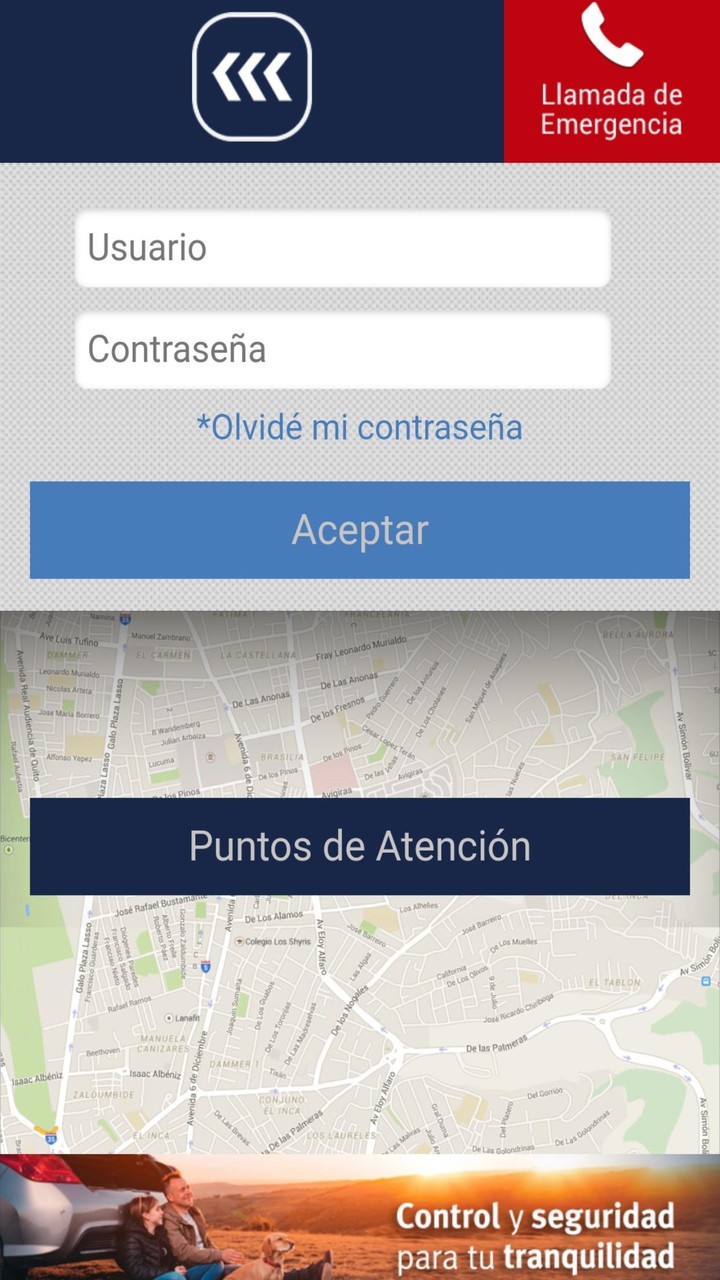Screen dimensions: 720x1280
Task: Select the Contraseña password field
Action: pyautogui.click(x=343, y=350)
